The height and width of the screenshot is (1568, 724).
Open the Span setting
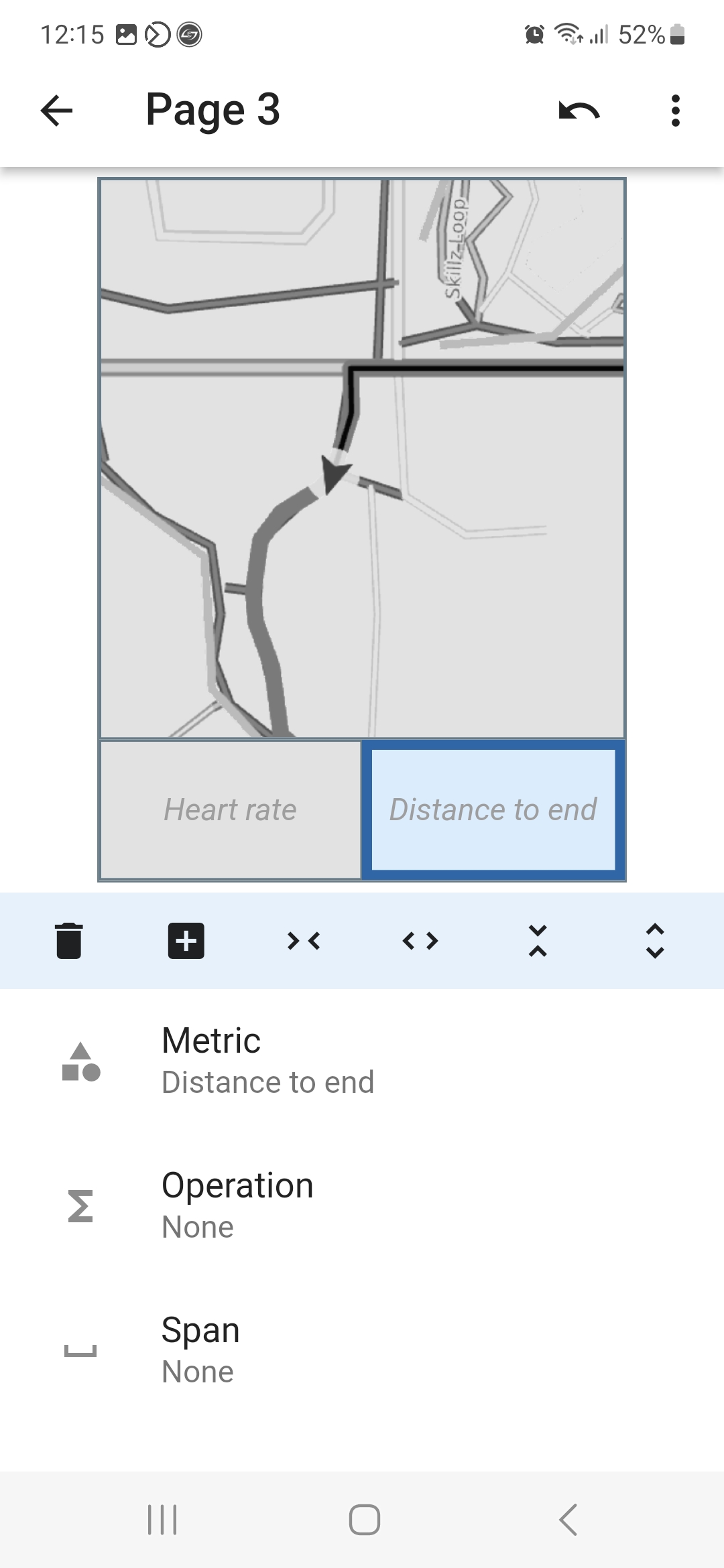pyautogui.click(x=362, y=1351)
